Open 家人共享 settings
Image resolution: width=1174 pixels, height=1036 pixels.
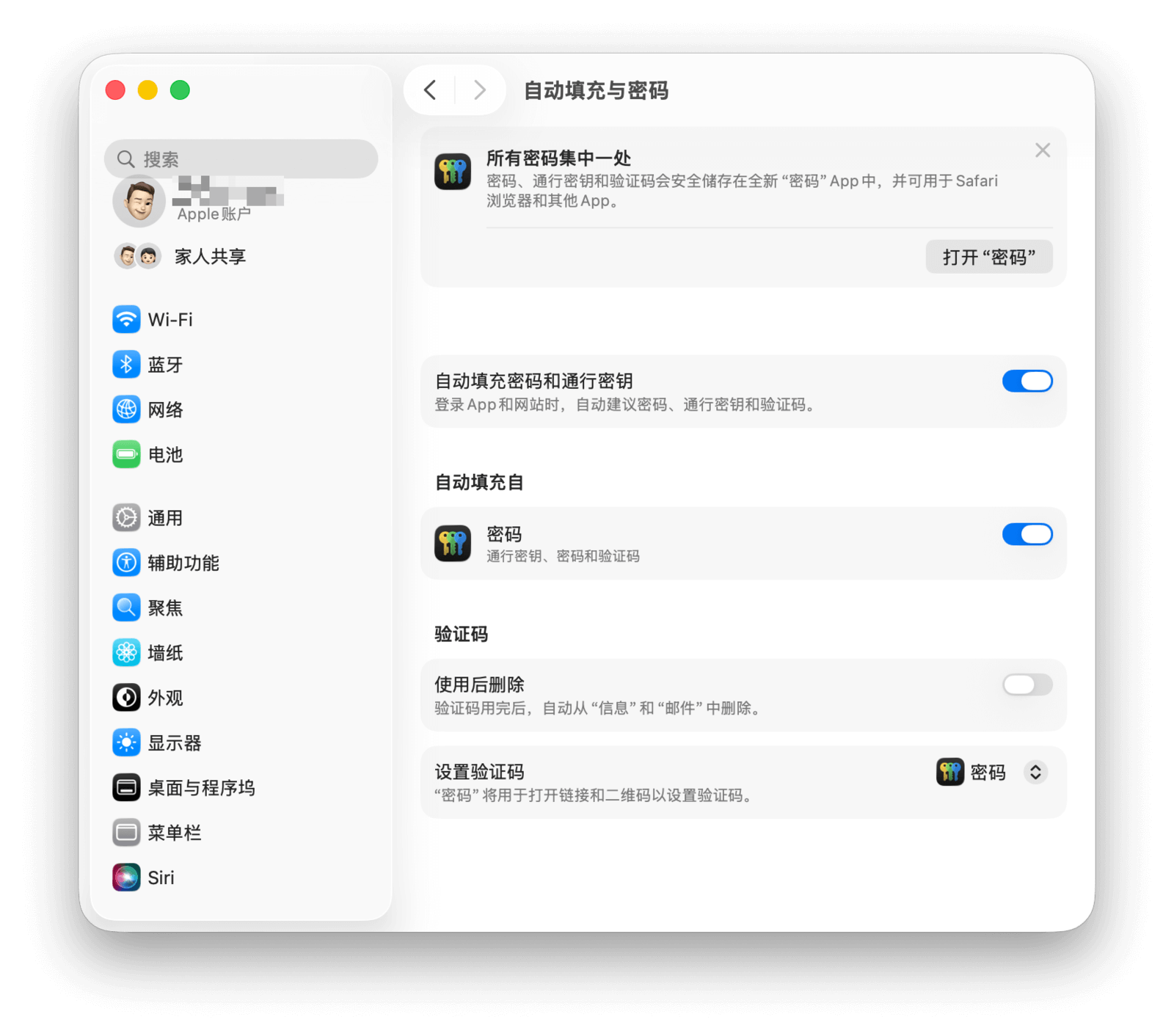pyautogui.click(x=209, y=257)
